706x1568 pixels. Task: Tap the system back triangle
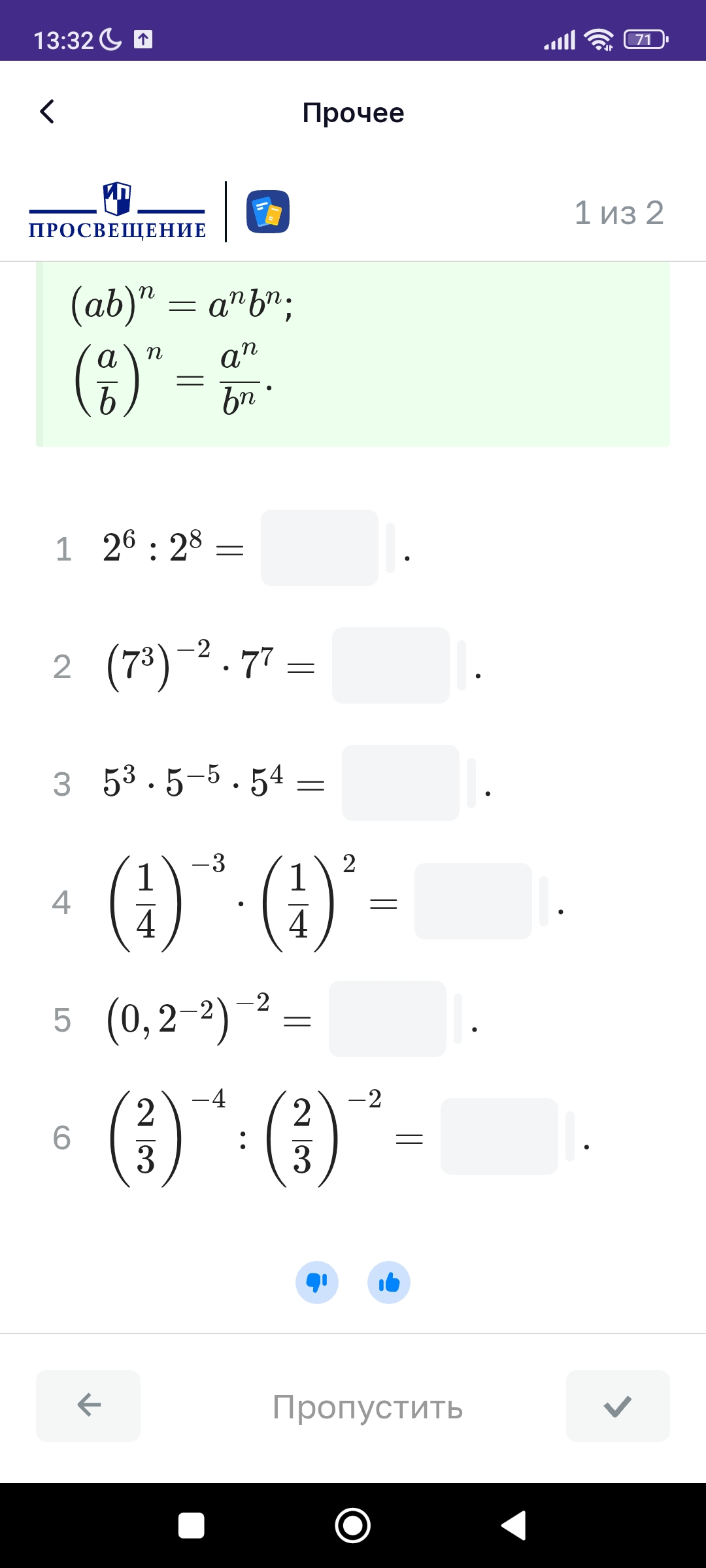click(x=514, y=1526)
